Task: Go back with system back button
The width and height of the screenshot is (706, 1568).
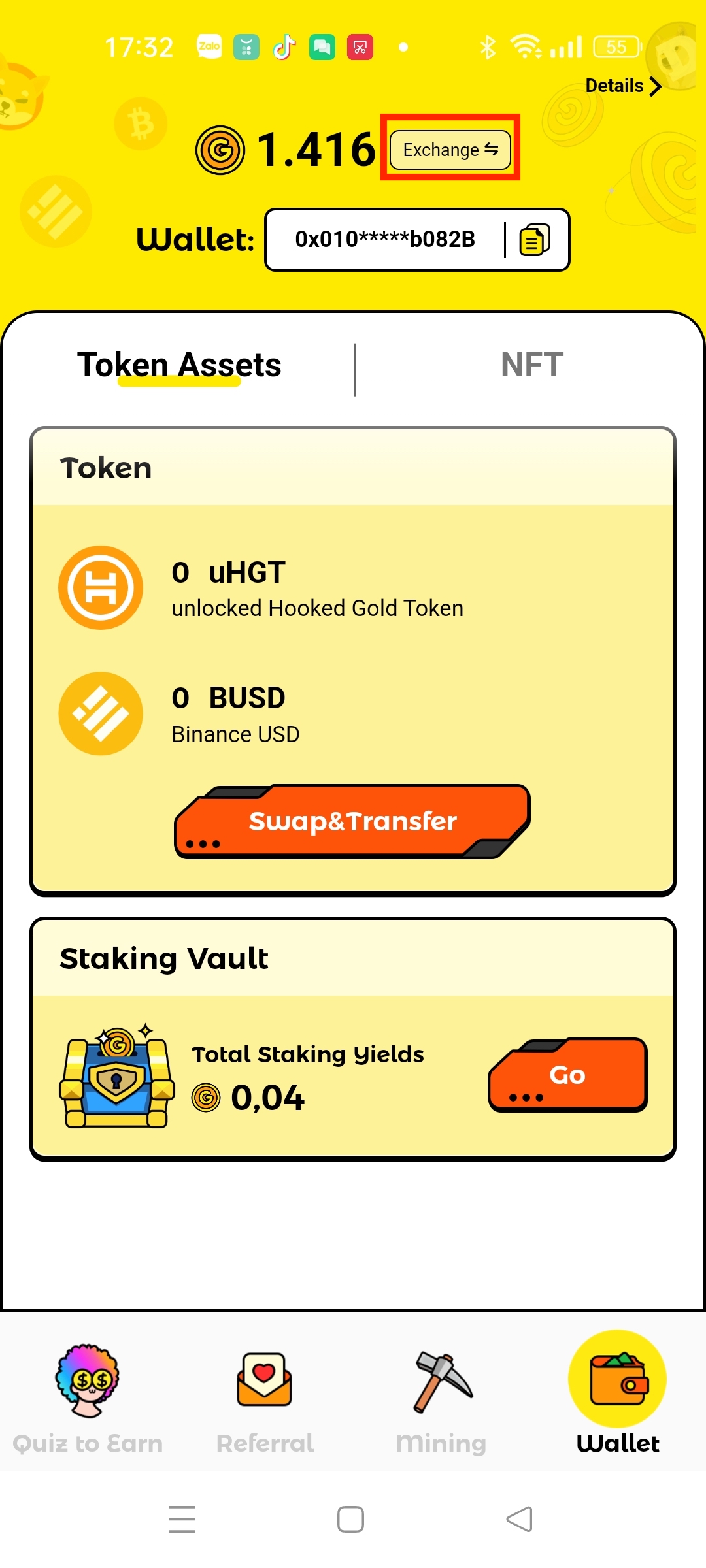Action: 520,1519
